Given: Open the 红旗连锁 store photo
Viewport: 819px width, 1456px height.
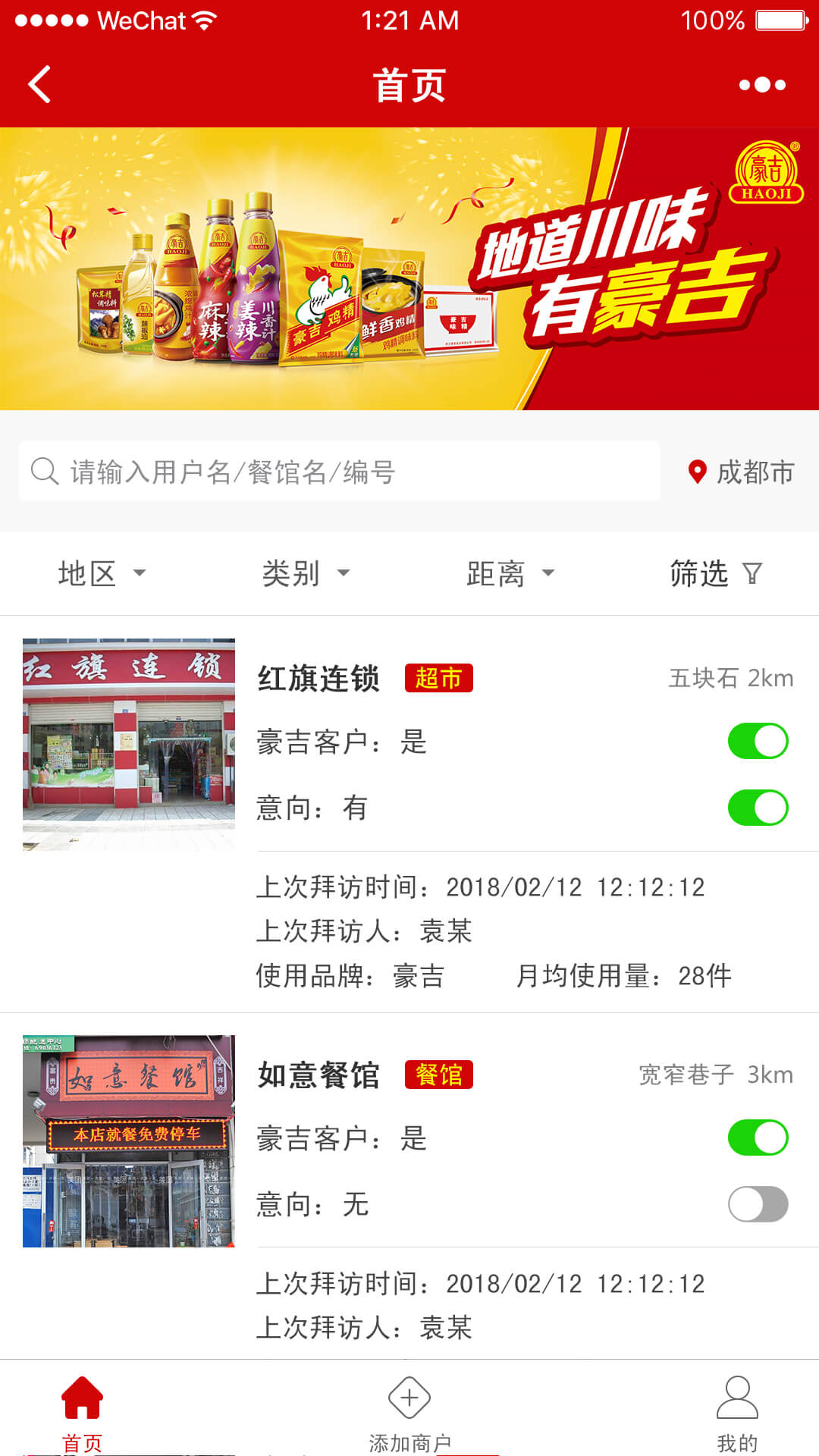Looking at the screenshot, I should pyautogui.click(x=129, y=744).
